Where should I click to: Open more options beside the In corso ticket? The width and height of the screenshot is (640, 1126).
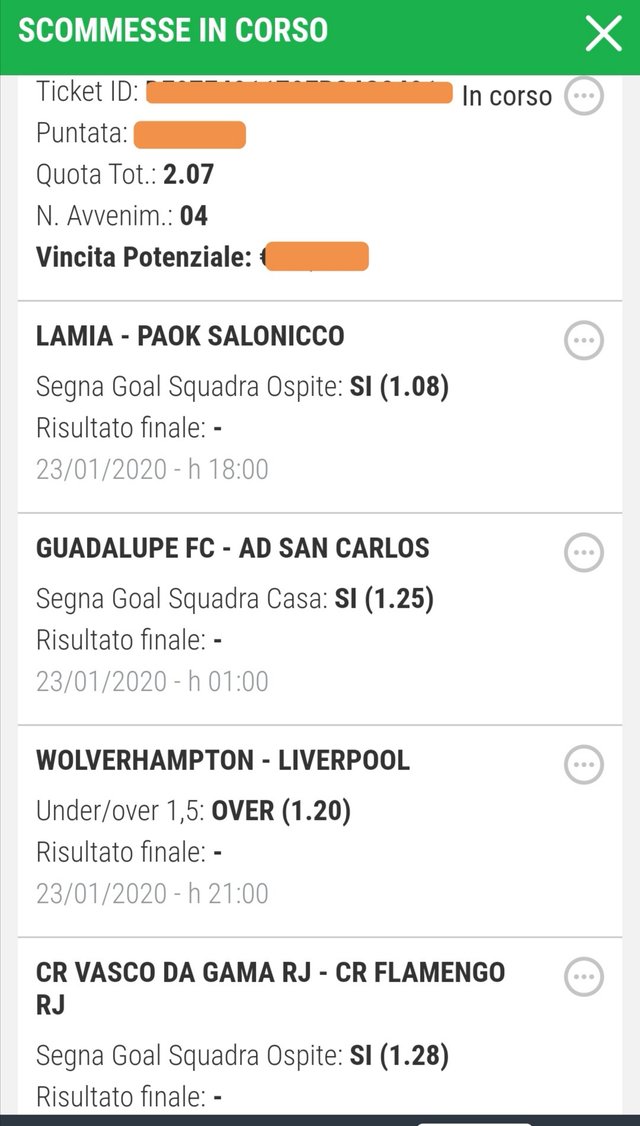[583, 96]
